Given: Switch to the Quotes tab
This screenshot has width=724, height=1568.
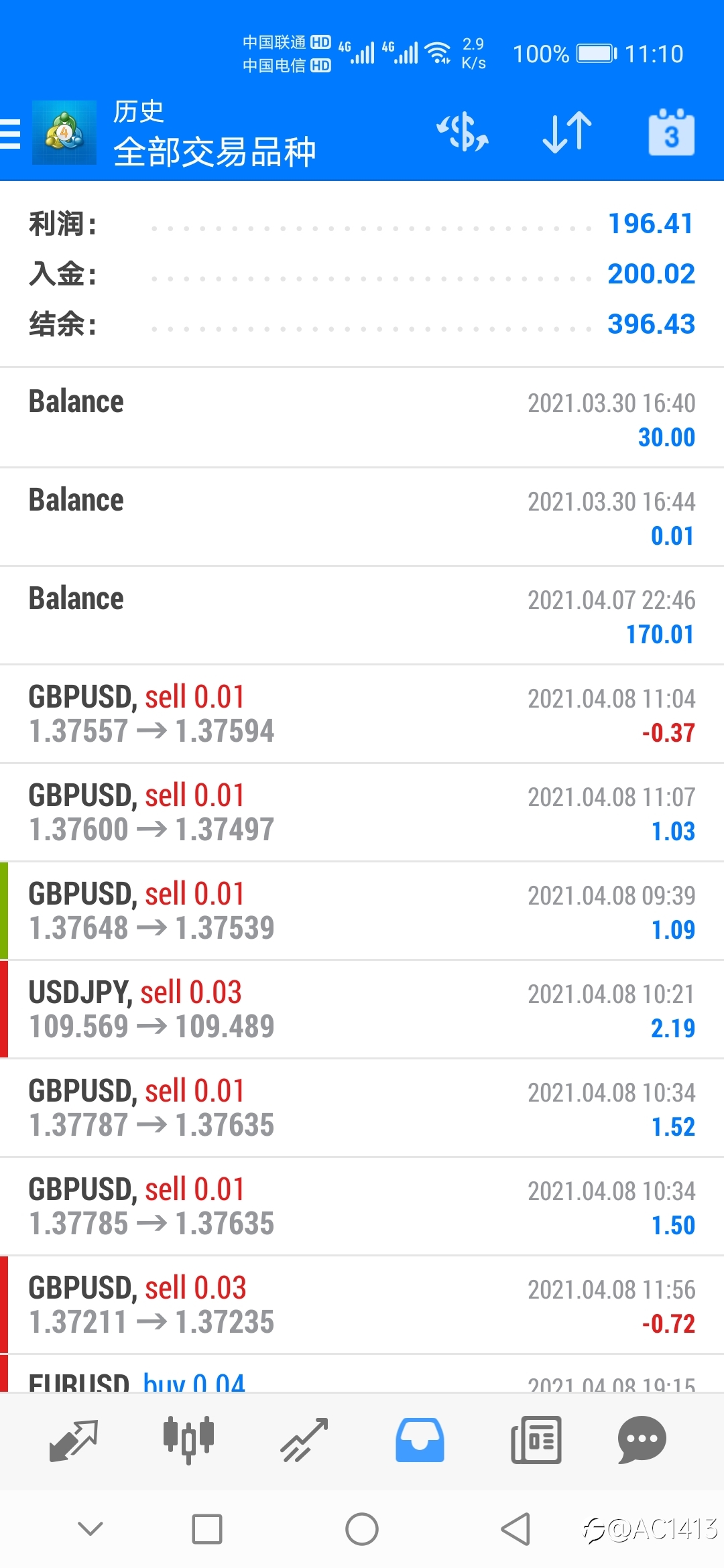Looking at the screenshot, I should click(x=74, y=1441).
